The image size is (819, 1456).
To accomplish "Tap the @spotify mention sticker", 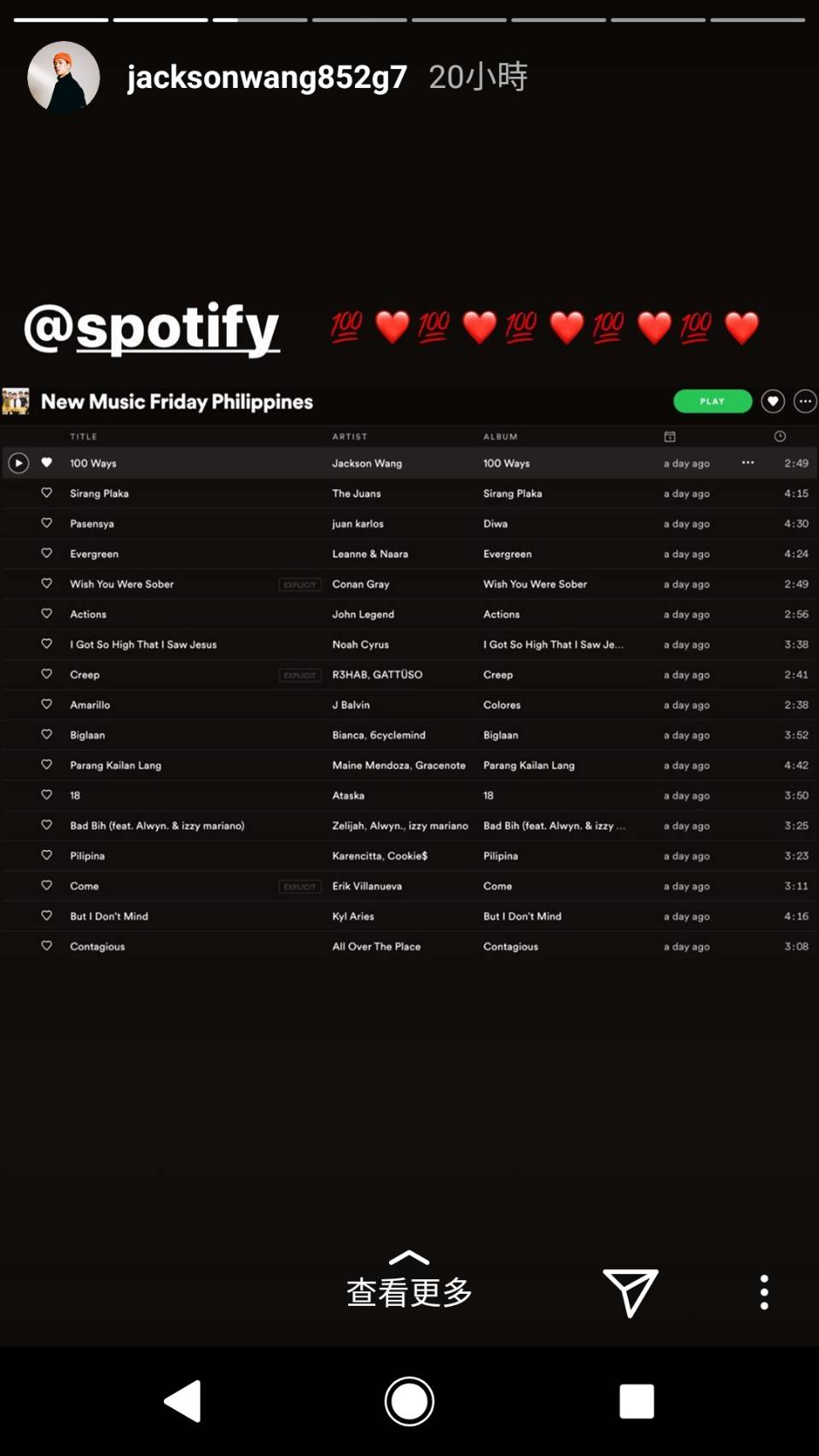I will 152,329.
